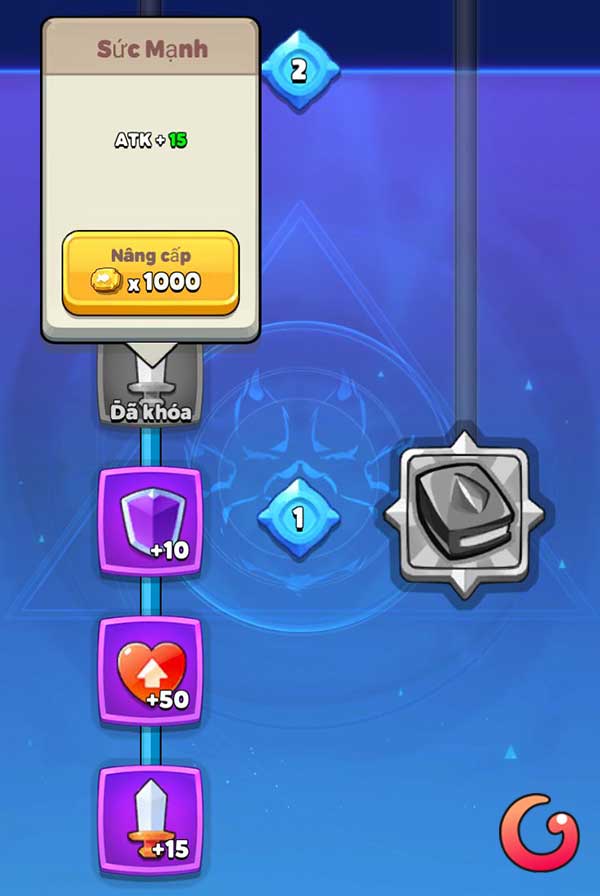Tap the Nâng cấp x1000 upgrade button
The width and height of the screenshot is (600, 896).
pyautogui.click(x=150, y=272)
